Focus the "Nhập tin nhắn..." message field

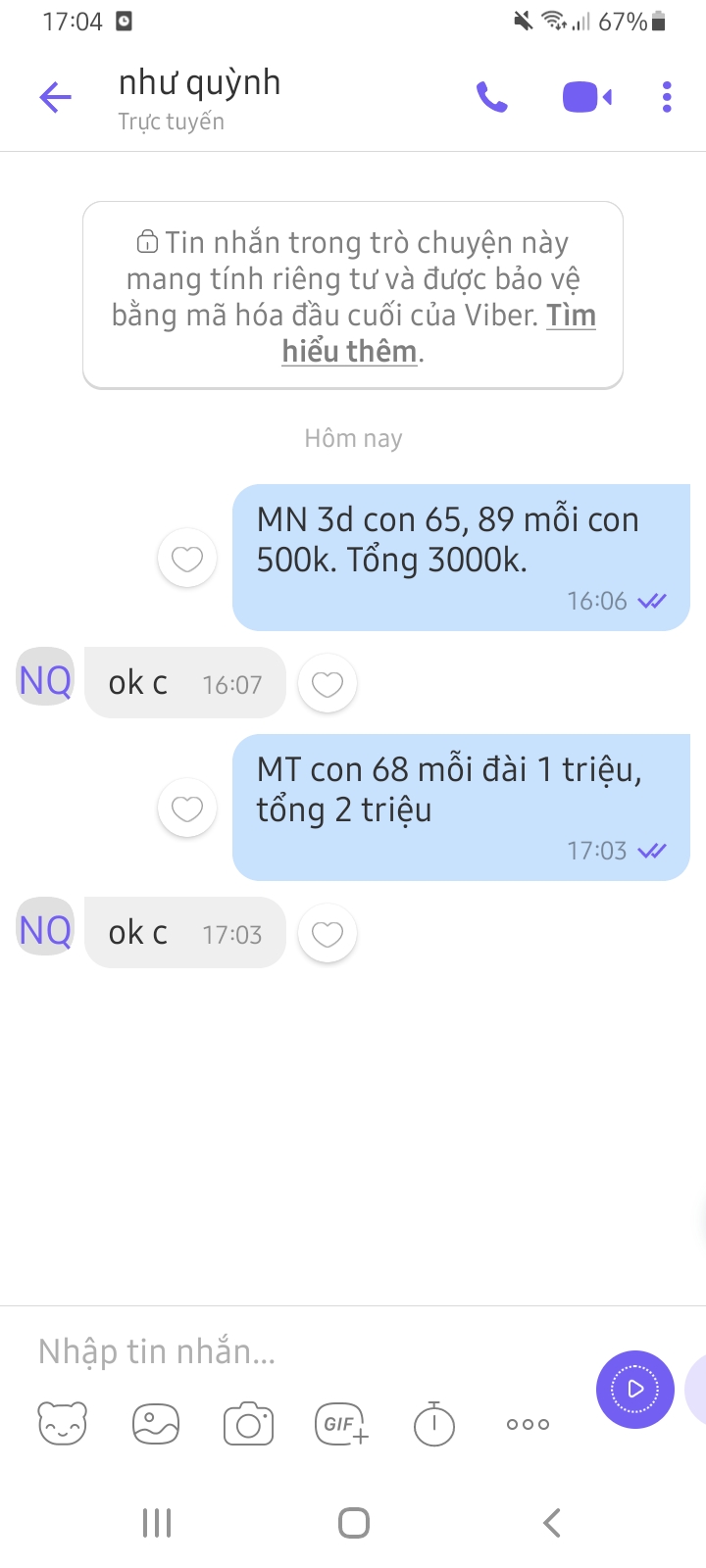(304, 1351)
